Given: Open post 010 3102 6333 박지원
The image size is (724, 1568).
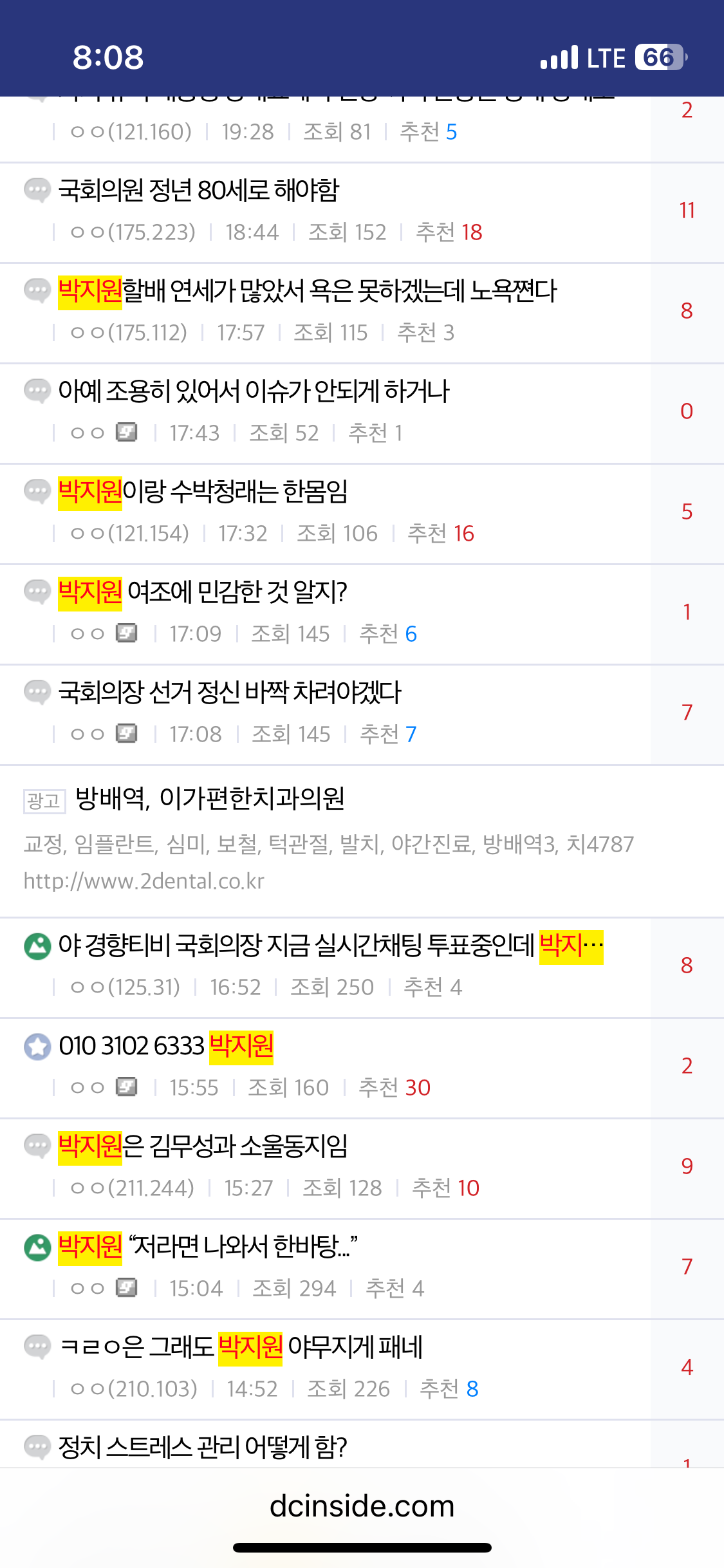Looking at the screenshot, I should pyautogui.click(x=166, y=1046).
